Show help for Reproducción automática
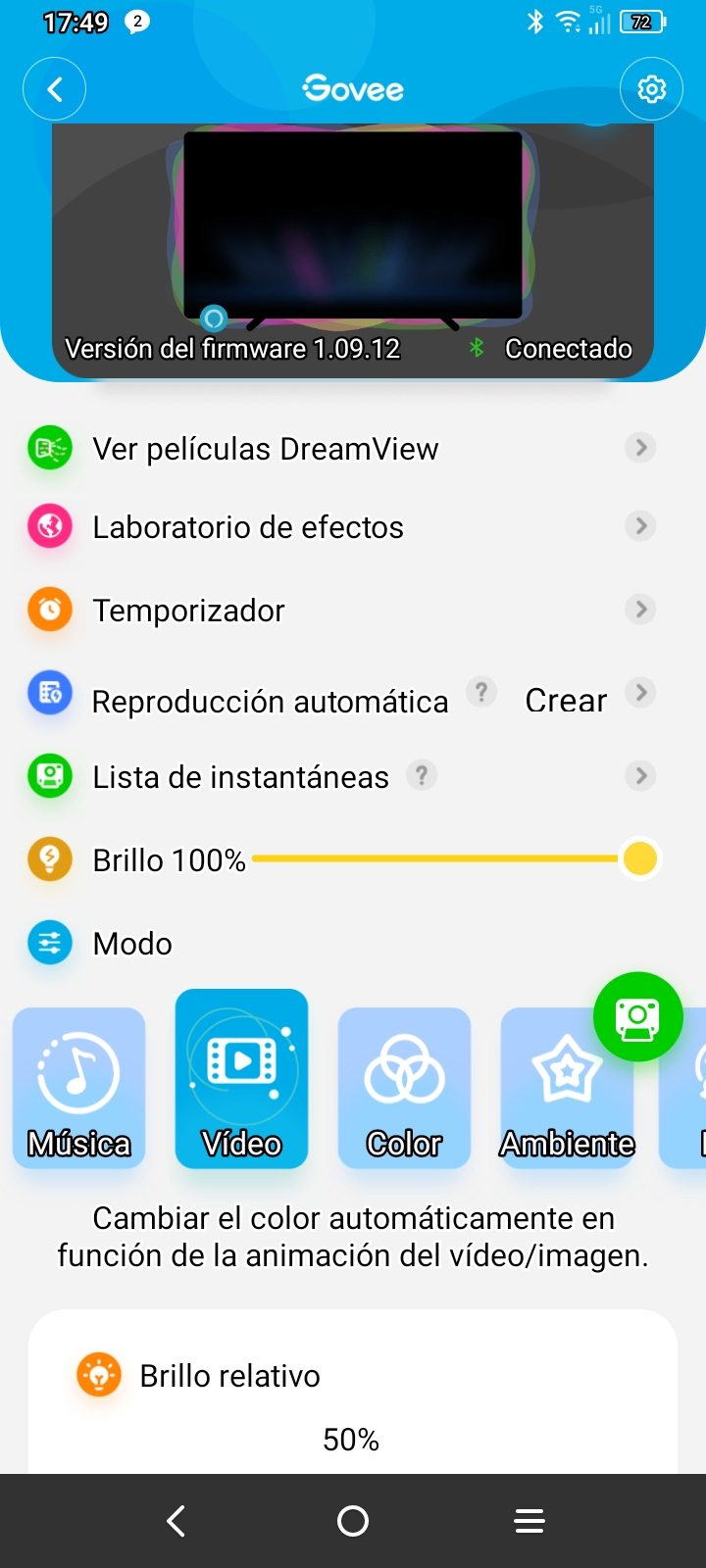 click(x=480, y=692)
